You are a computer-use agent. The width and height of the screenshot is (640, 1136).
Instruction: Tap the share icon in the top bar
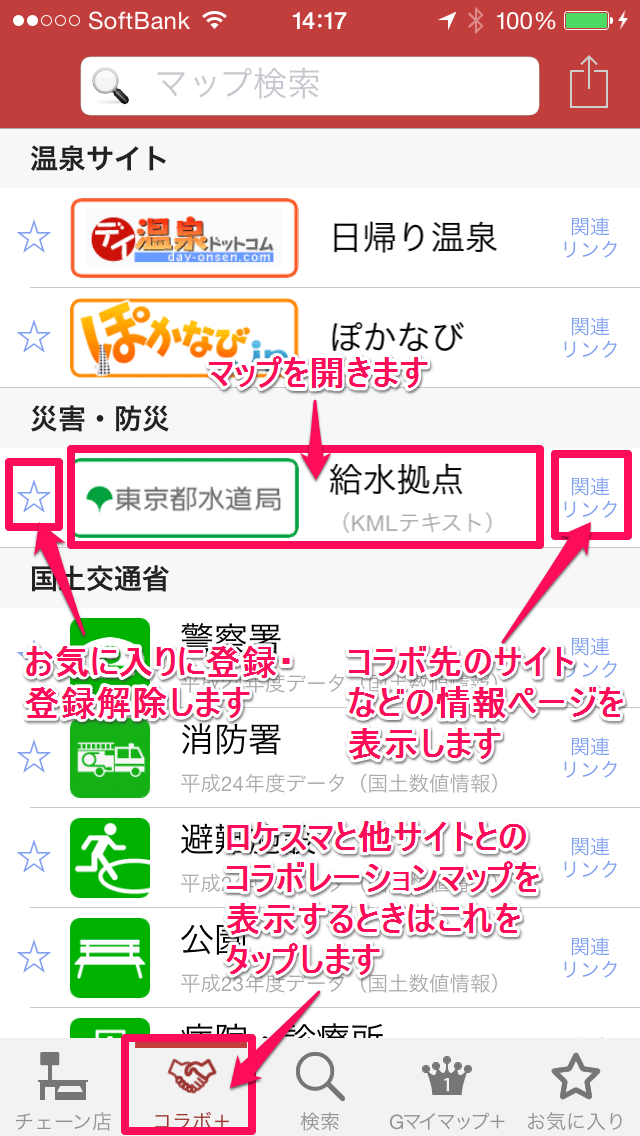[588, 83]
